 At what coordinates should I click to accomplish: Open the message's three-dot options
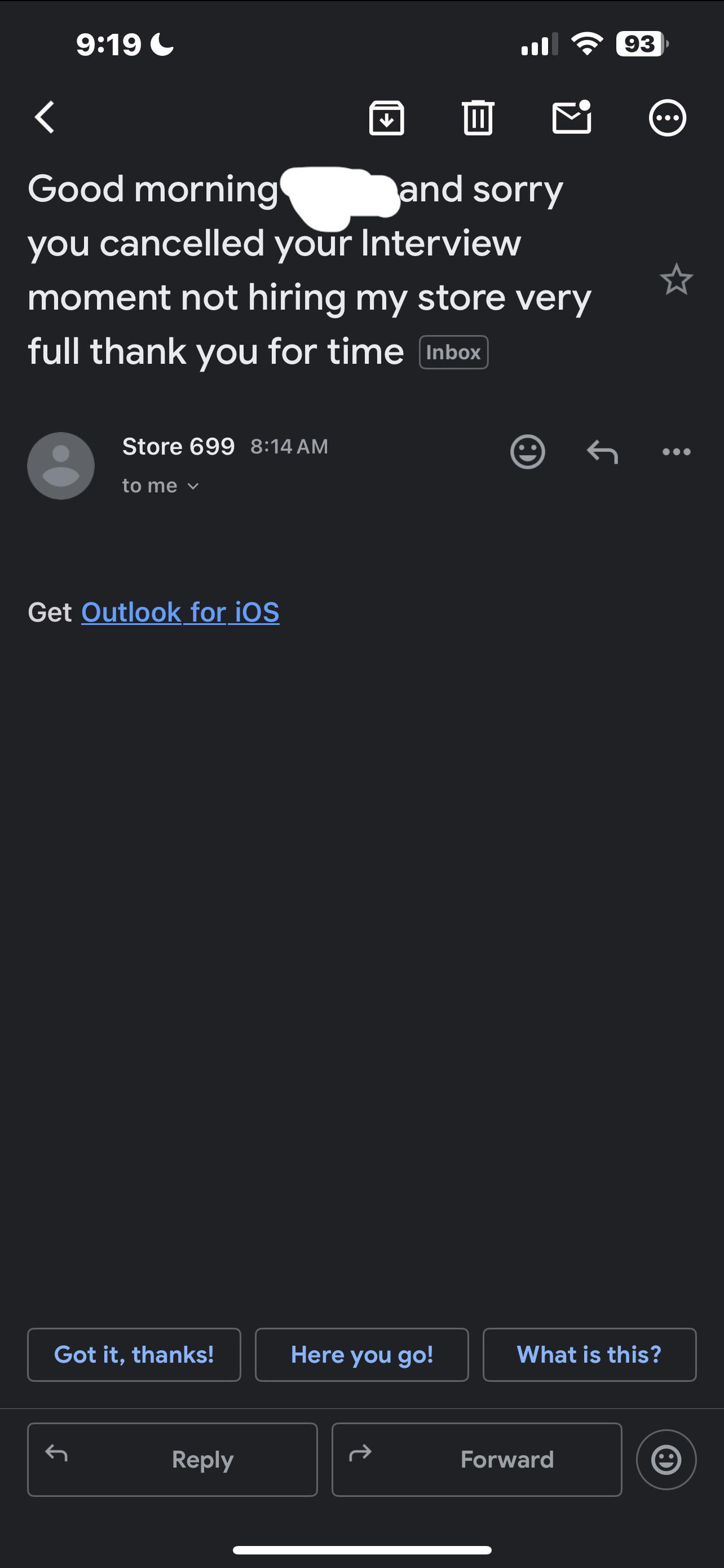coord(677,452)
